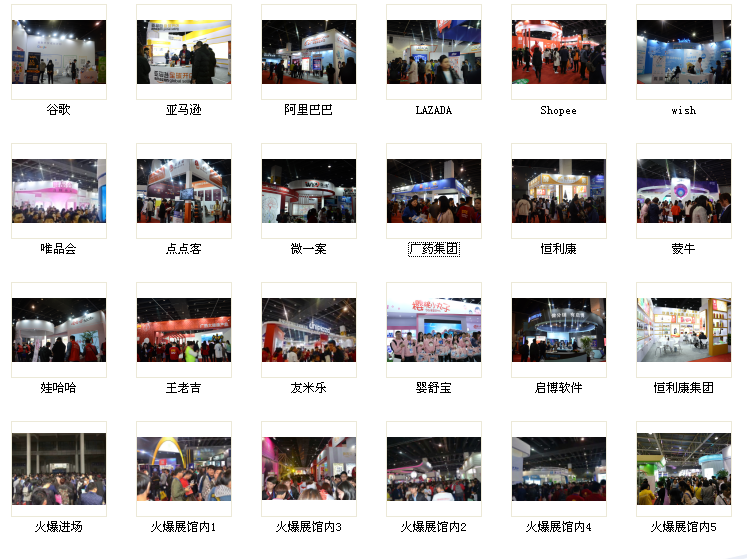
Task: Open the 谷歌 photo thumbnail
Action: coord(58,52)
